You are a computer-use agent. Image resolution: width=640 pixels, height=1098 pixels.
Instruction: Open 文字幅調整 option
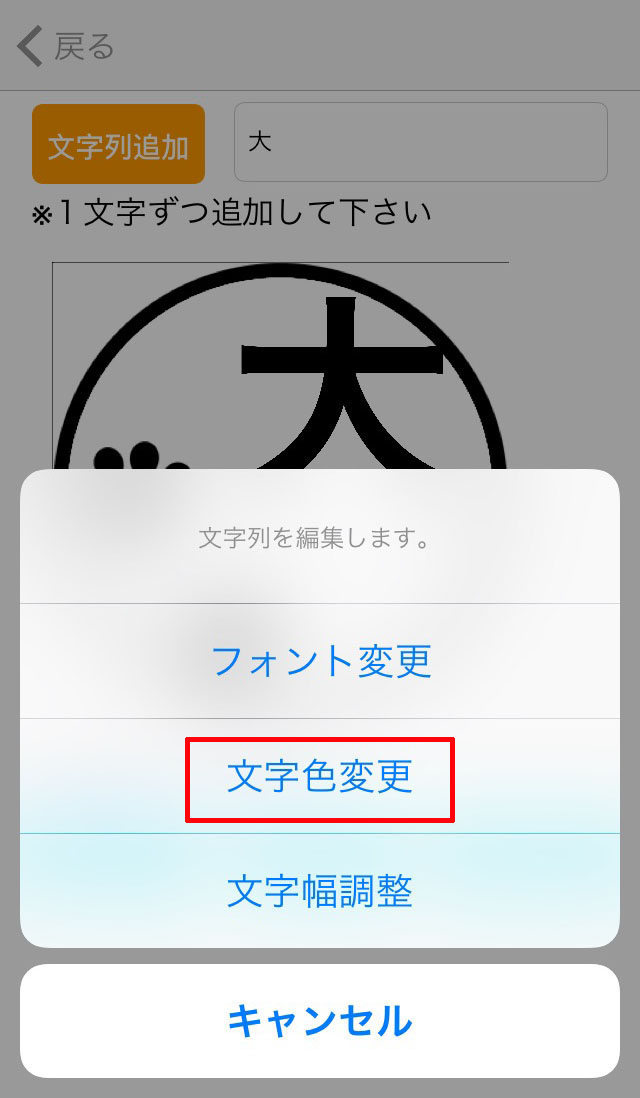point(320,891)
